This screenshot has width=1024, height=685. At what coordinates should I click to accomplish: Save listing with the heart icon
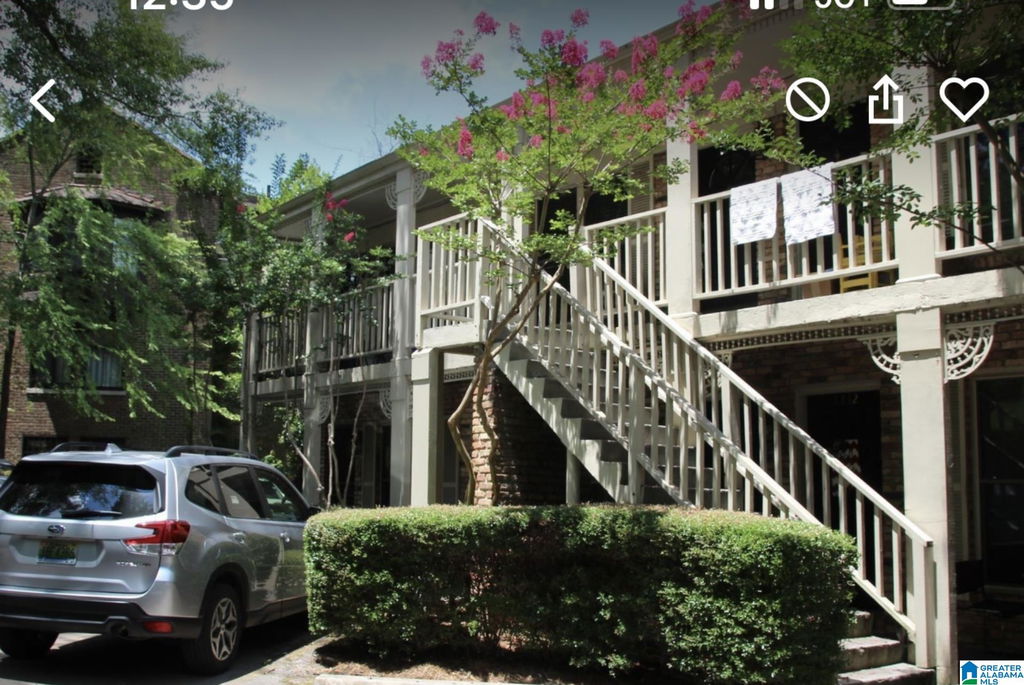(x=964, y=99)
